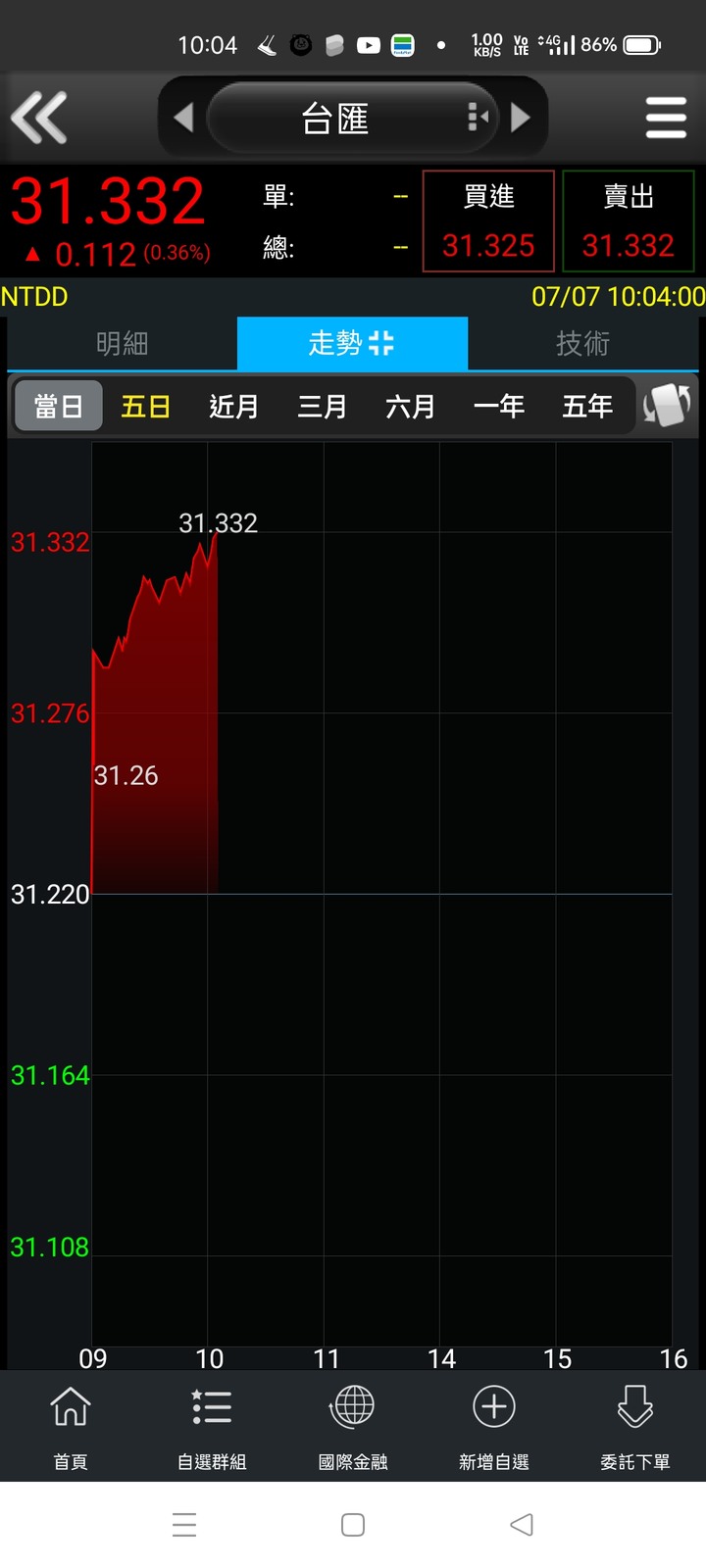
Task: Select the 五日 chart range
Action: point(145,406)
